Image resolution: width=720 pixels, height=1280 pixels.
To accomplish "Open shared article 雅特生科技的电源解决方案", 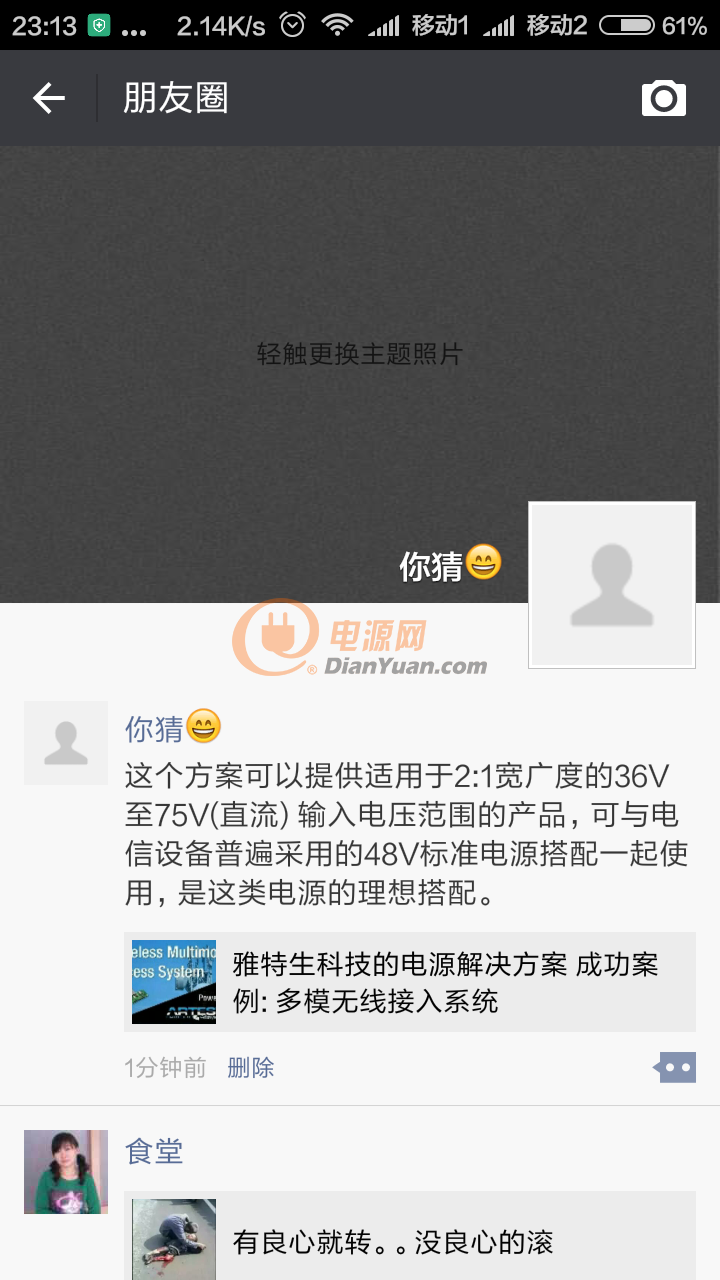I will tap(410, 982).
